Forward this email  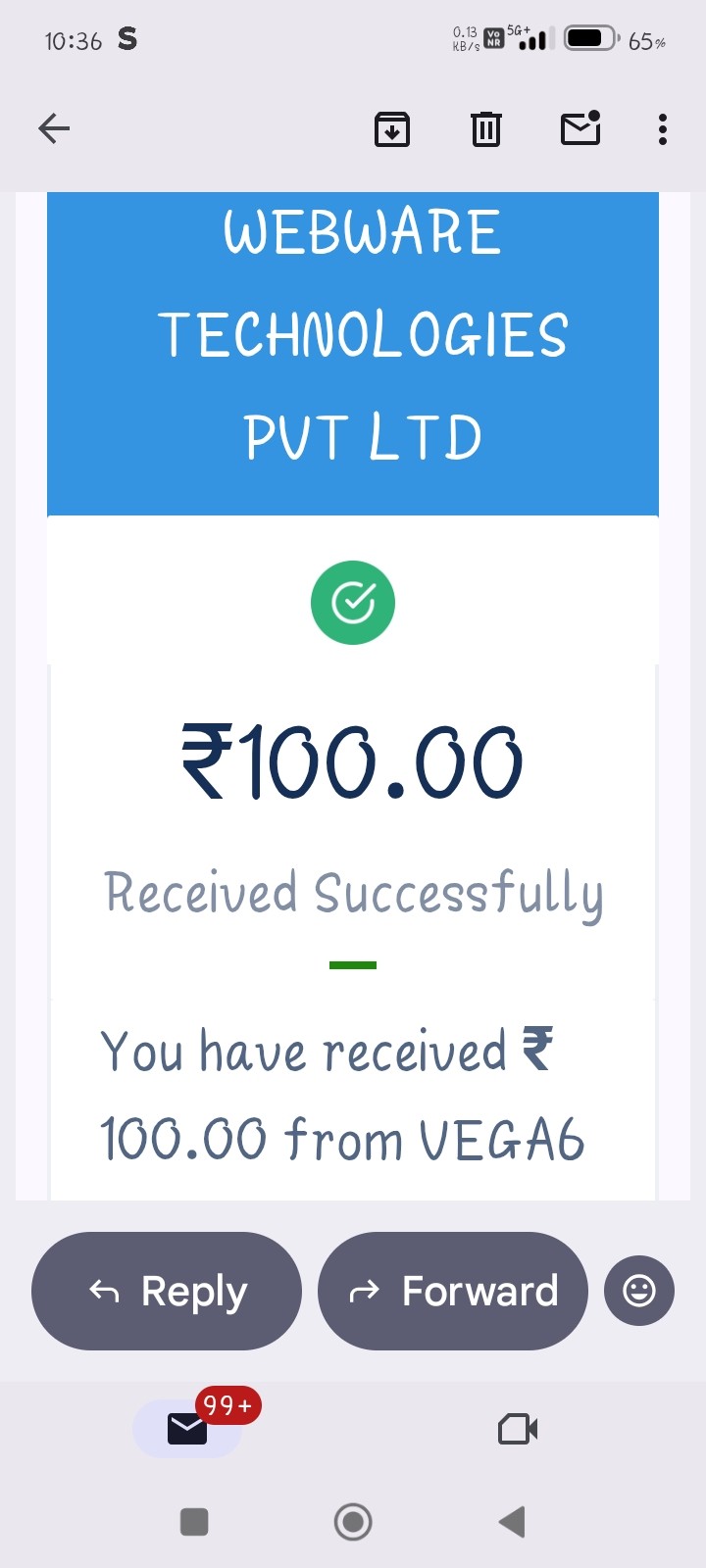point(453,1291)
